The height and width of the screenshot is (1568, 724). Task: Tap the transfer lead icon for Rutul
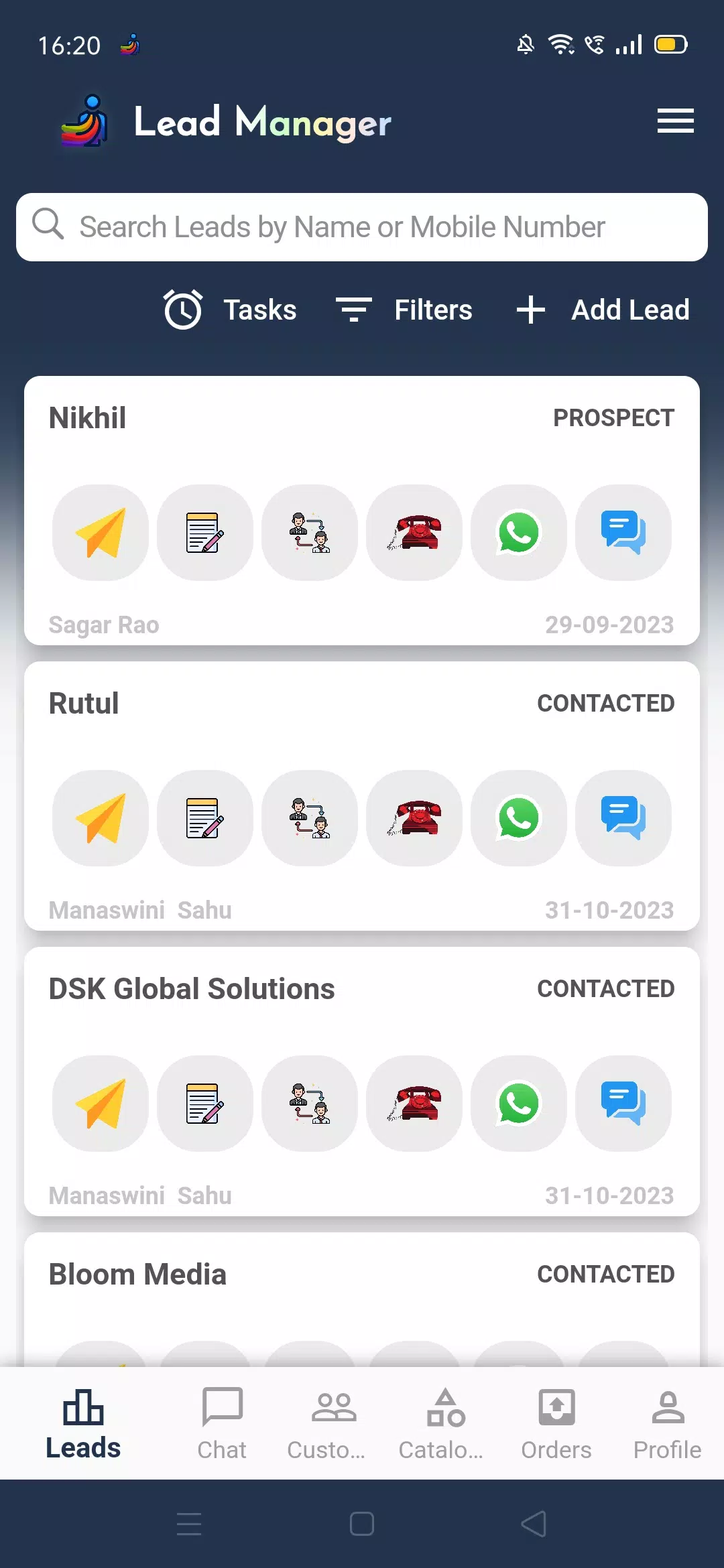point(310,818)
